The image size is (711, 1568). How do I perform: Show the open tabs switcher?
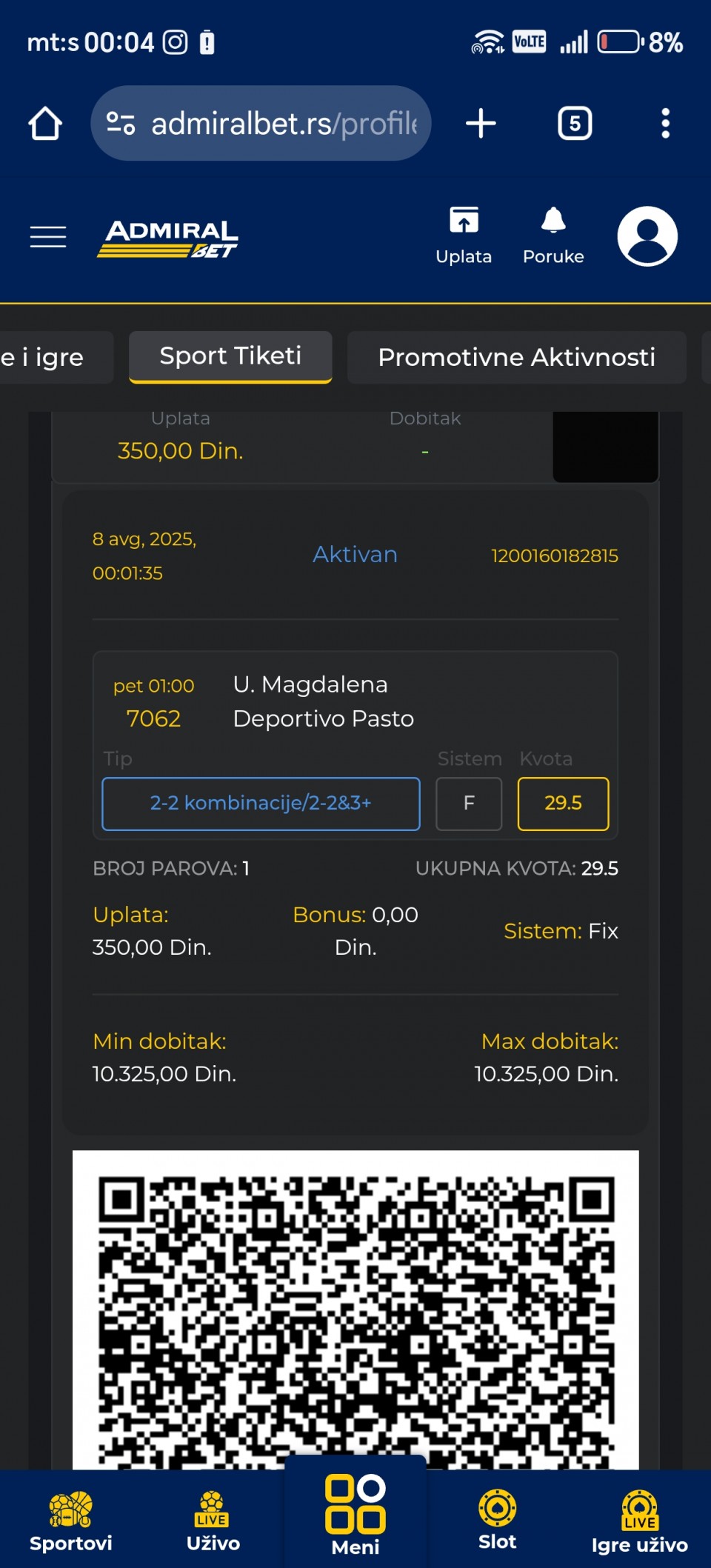tap(575, 123)
